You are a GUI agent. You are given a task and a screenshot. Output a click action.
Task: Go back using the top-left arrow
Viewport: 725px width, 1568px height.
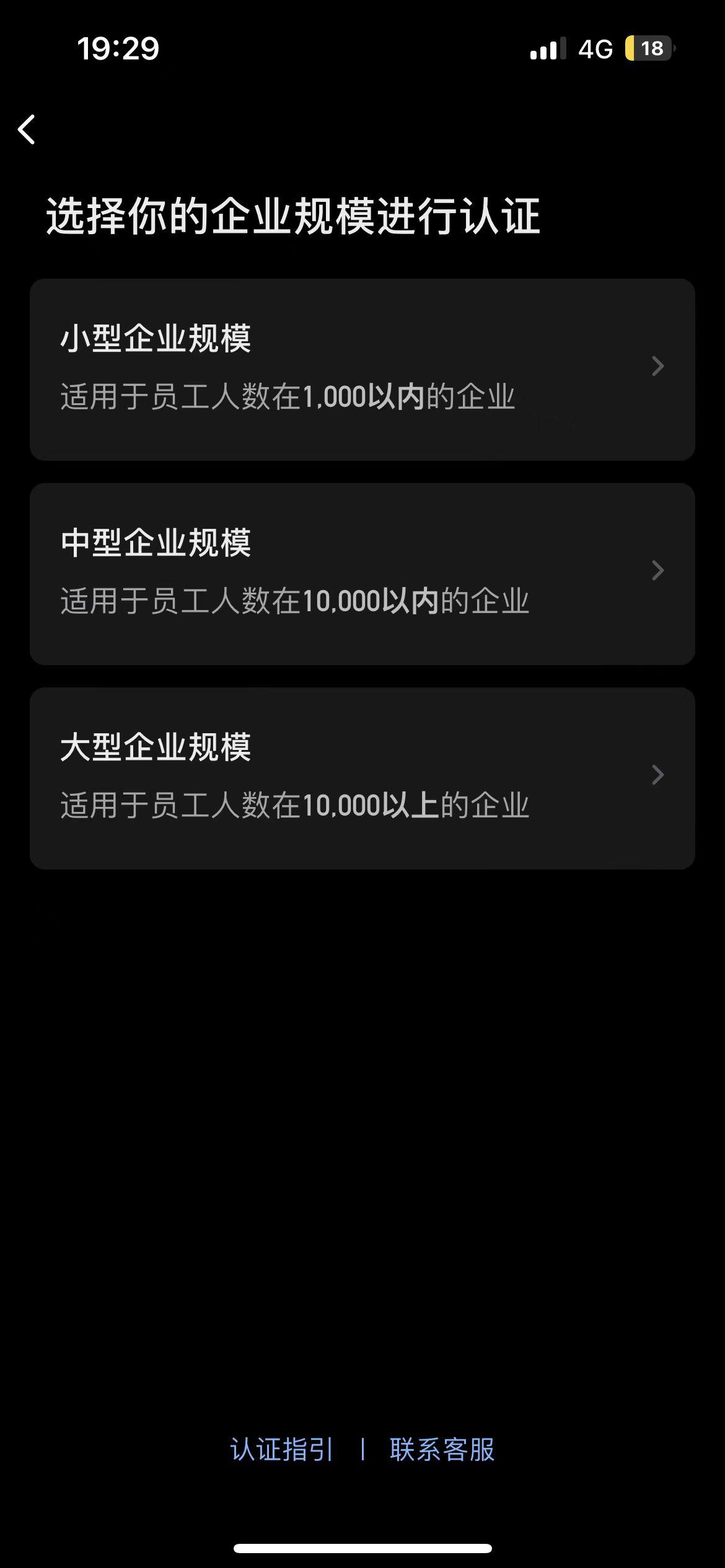[27, 129]
